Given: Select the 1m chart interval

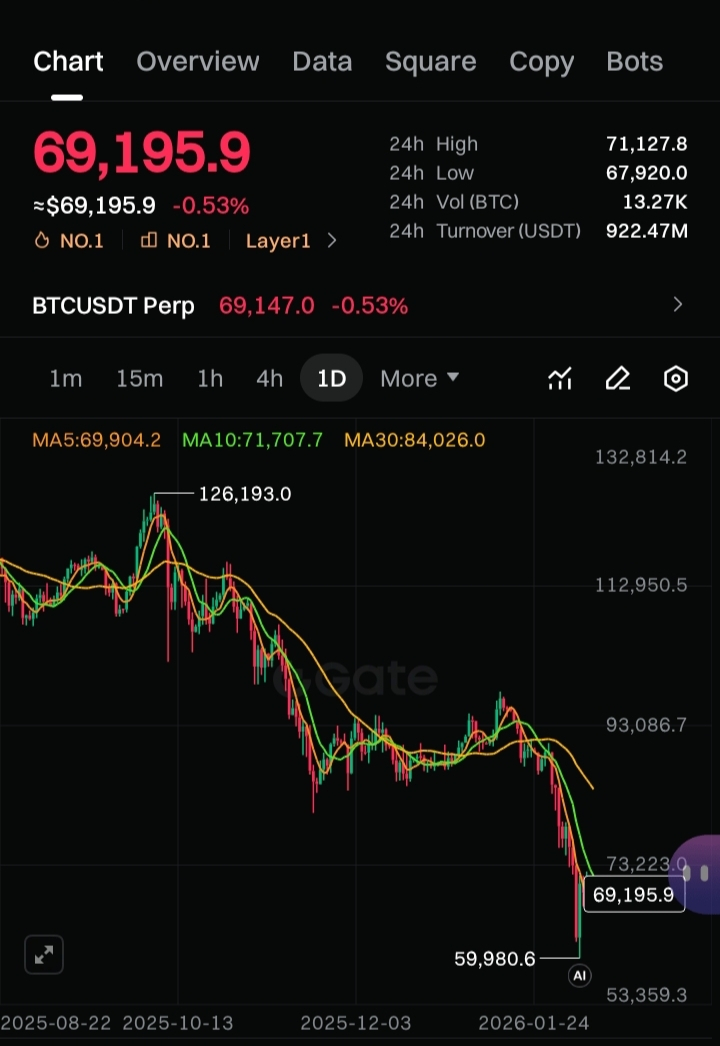Looking at the screenshot, I should (x=66, y=379).
